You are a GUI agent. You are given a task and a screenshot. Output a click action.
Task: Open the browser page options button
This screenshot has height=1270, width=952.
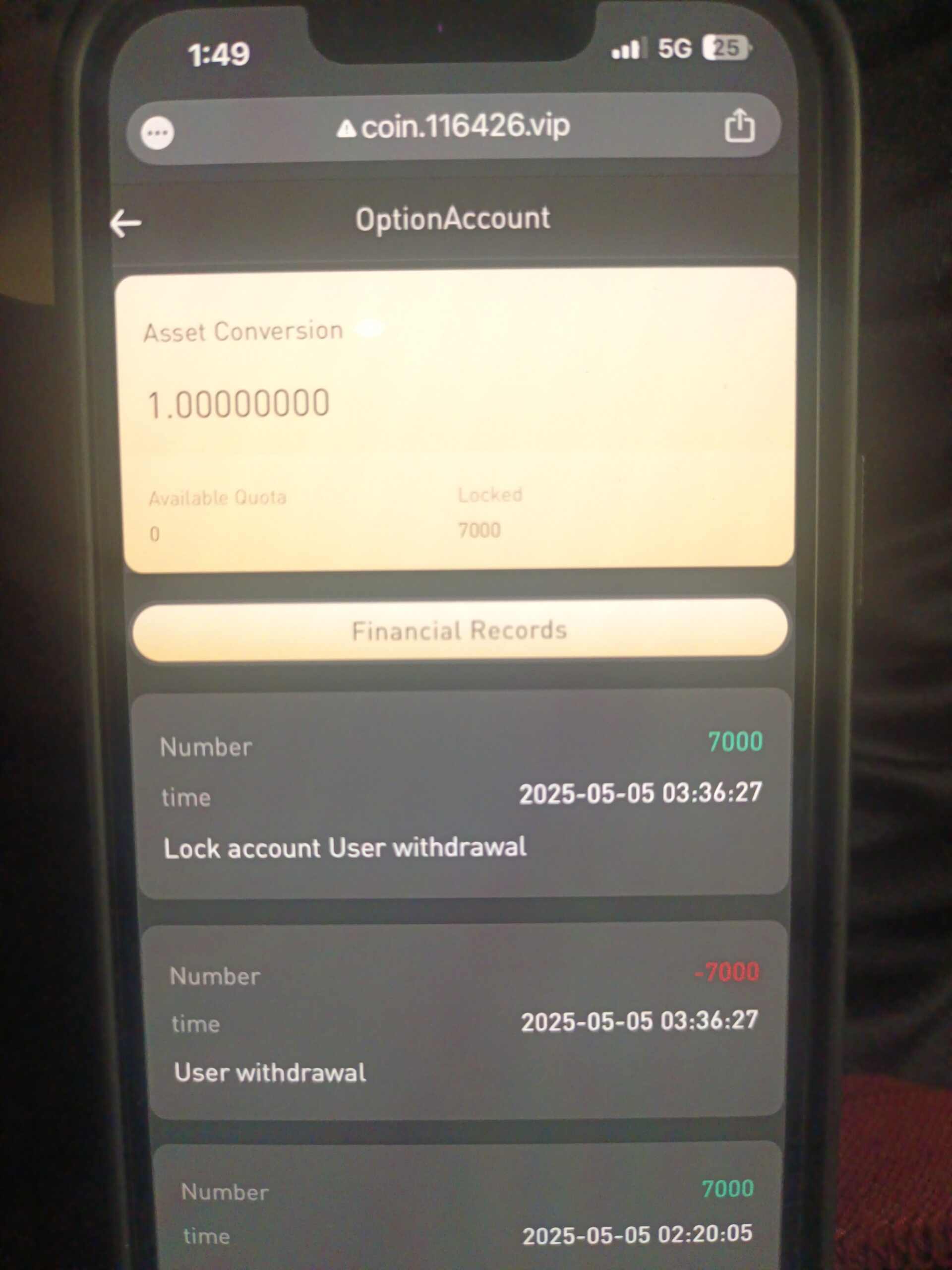157,133
